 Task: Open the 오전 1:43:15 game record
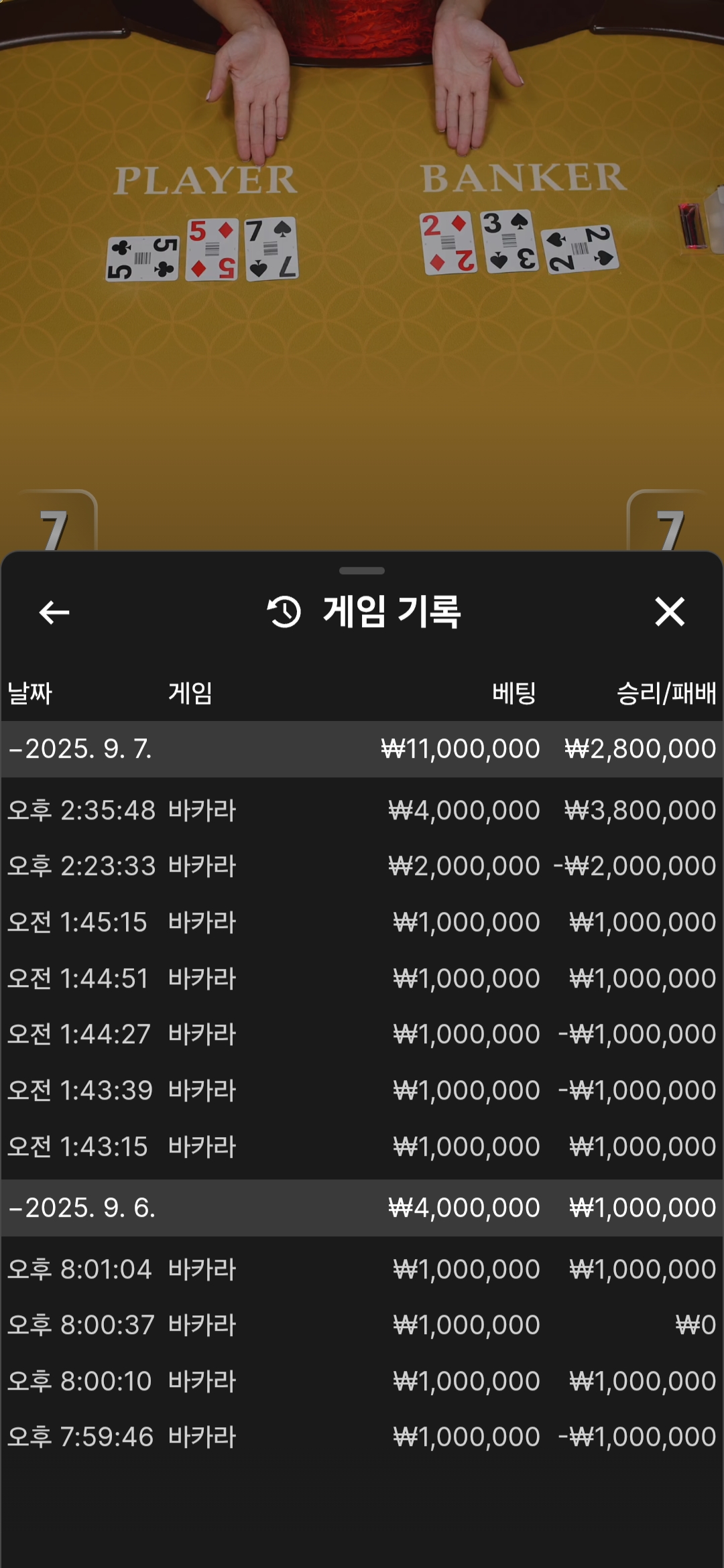[362, 1147]
